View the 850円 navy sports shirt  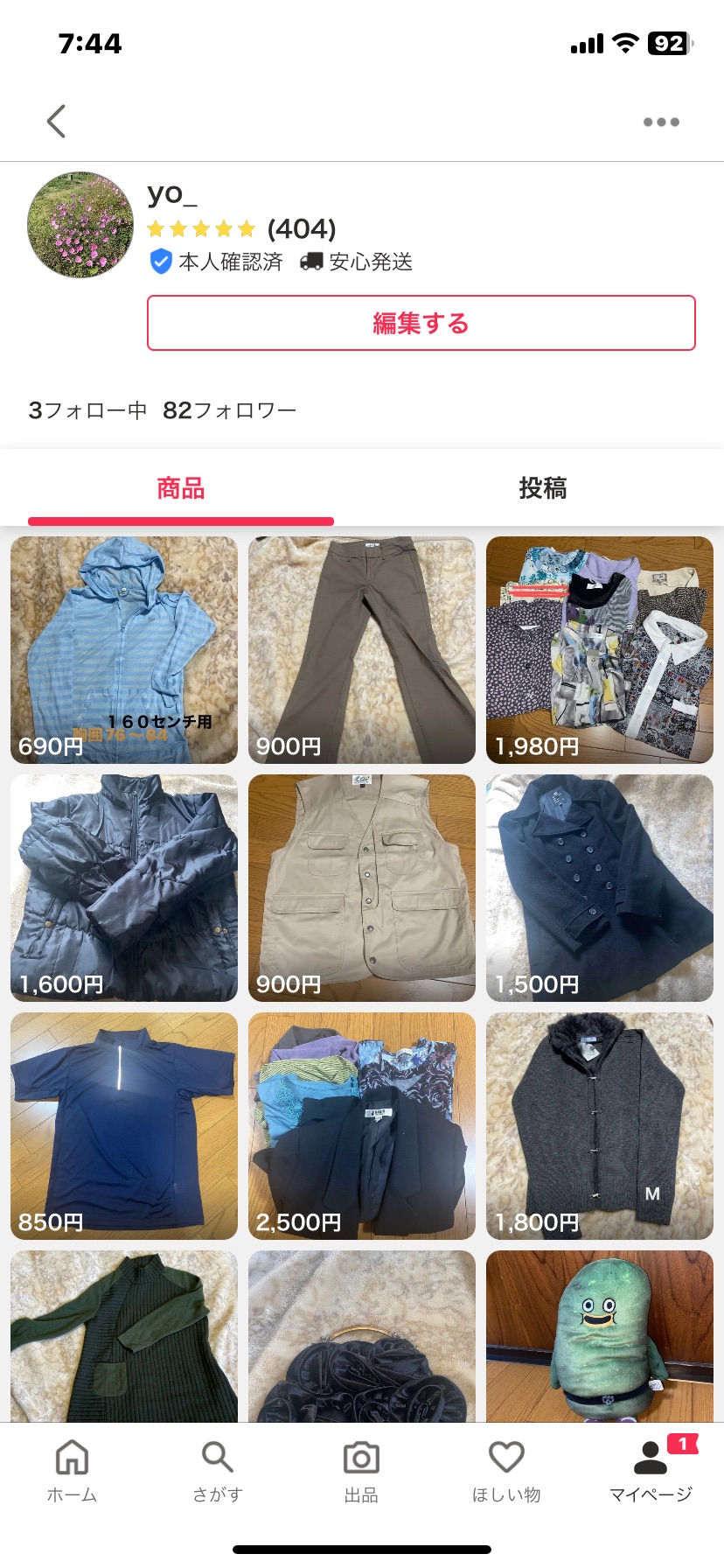point(124,1126)
